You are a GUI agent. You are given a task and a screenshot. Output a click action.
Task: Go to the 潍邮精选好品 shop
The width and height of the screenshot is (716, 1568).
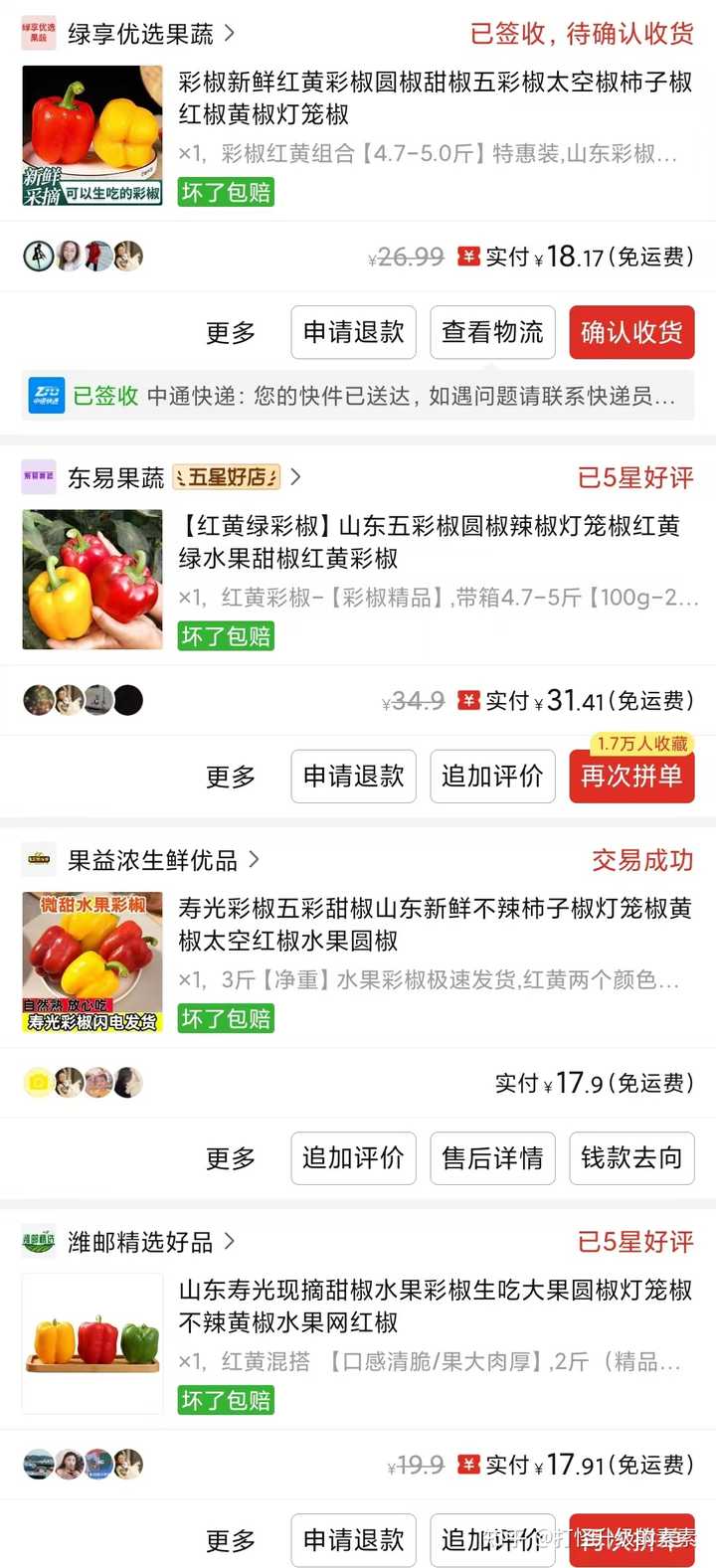tap(140, 1242)
